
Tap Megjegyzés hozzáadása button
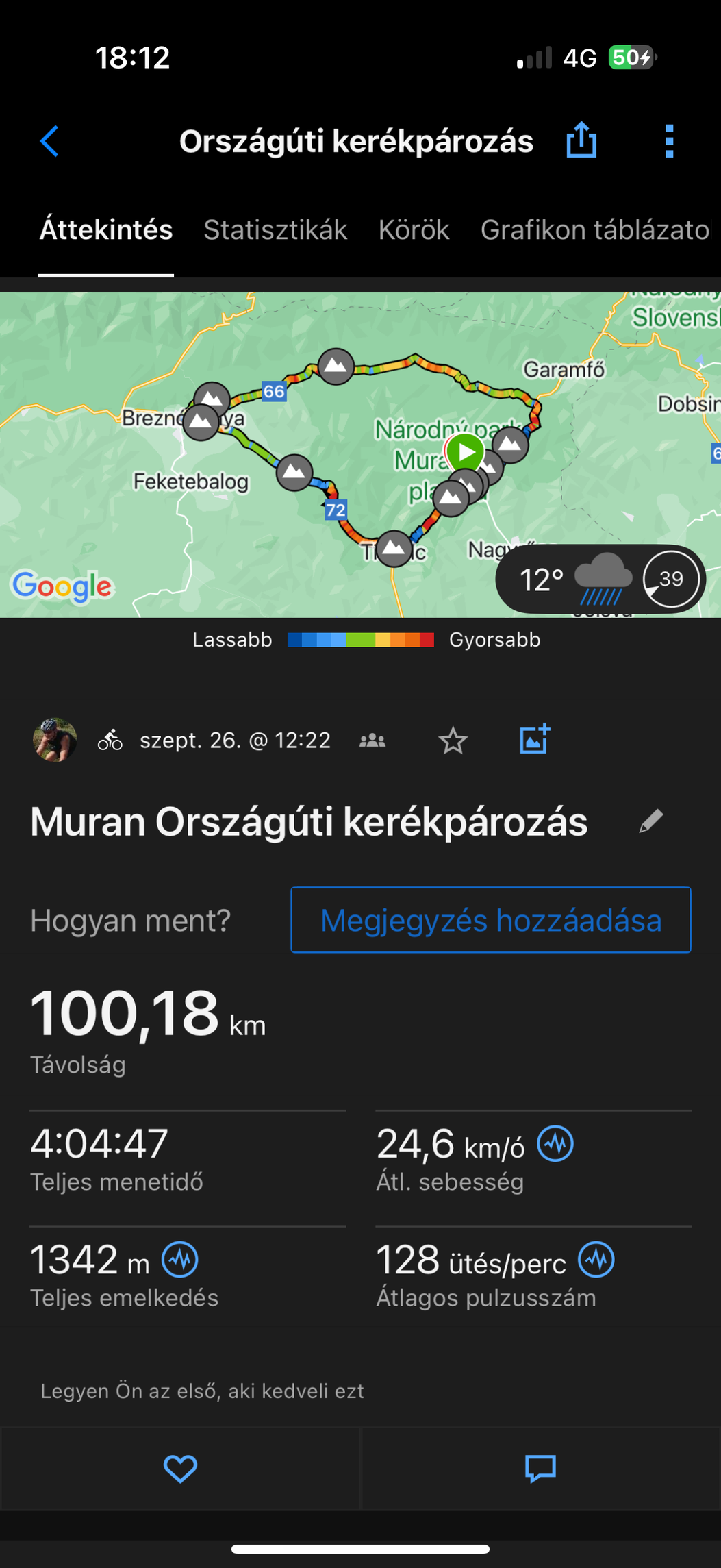coord(490,920)
